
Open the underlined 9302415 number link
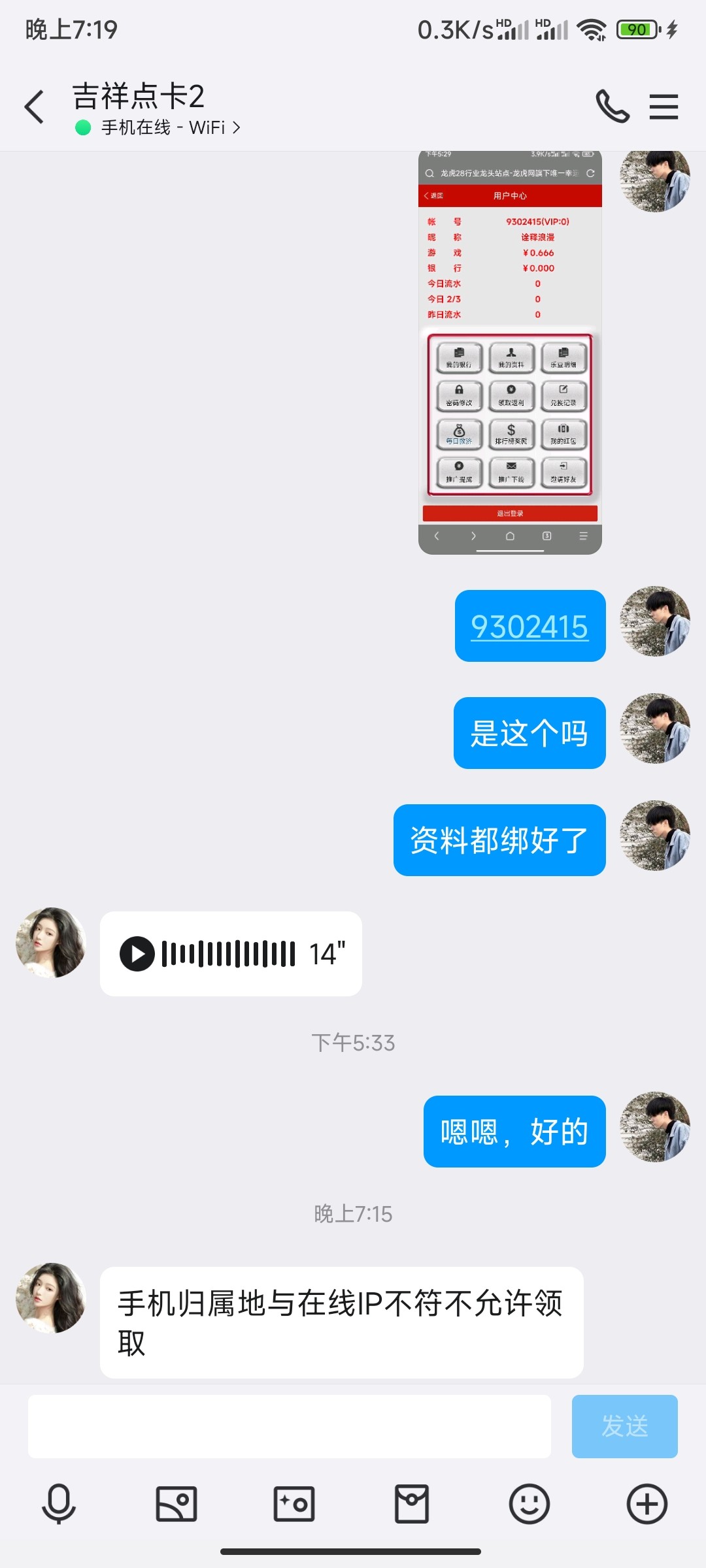point(529,629)
